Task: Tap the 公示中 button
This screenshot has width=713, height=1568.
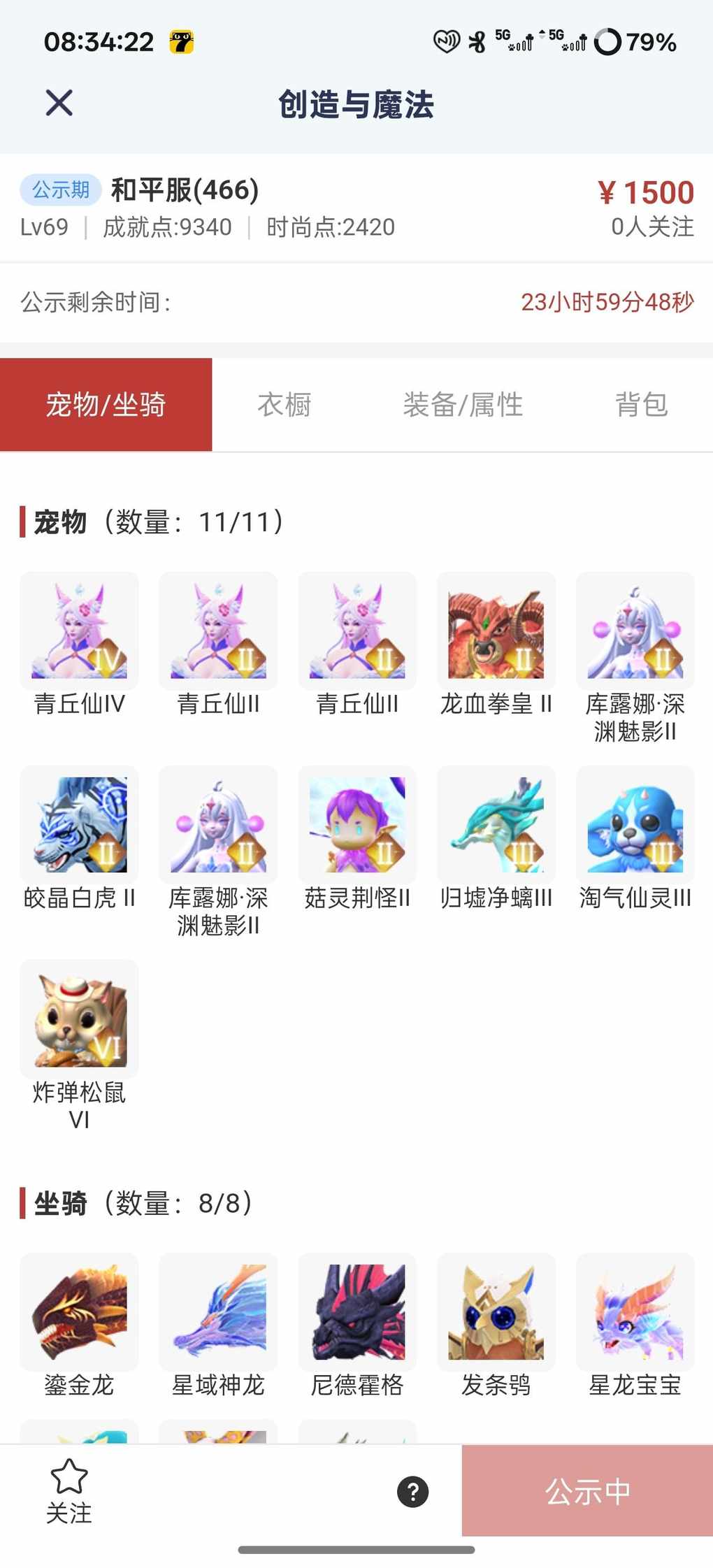Action: tap(587, 1491)
